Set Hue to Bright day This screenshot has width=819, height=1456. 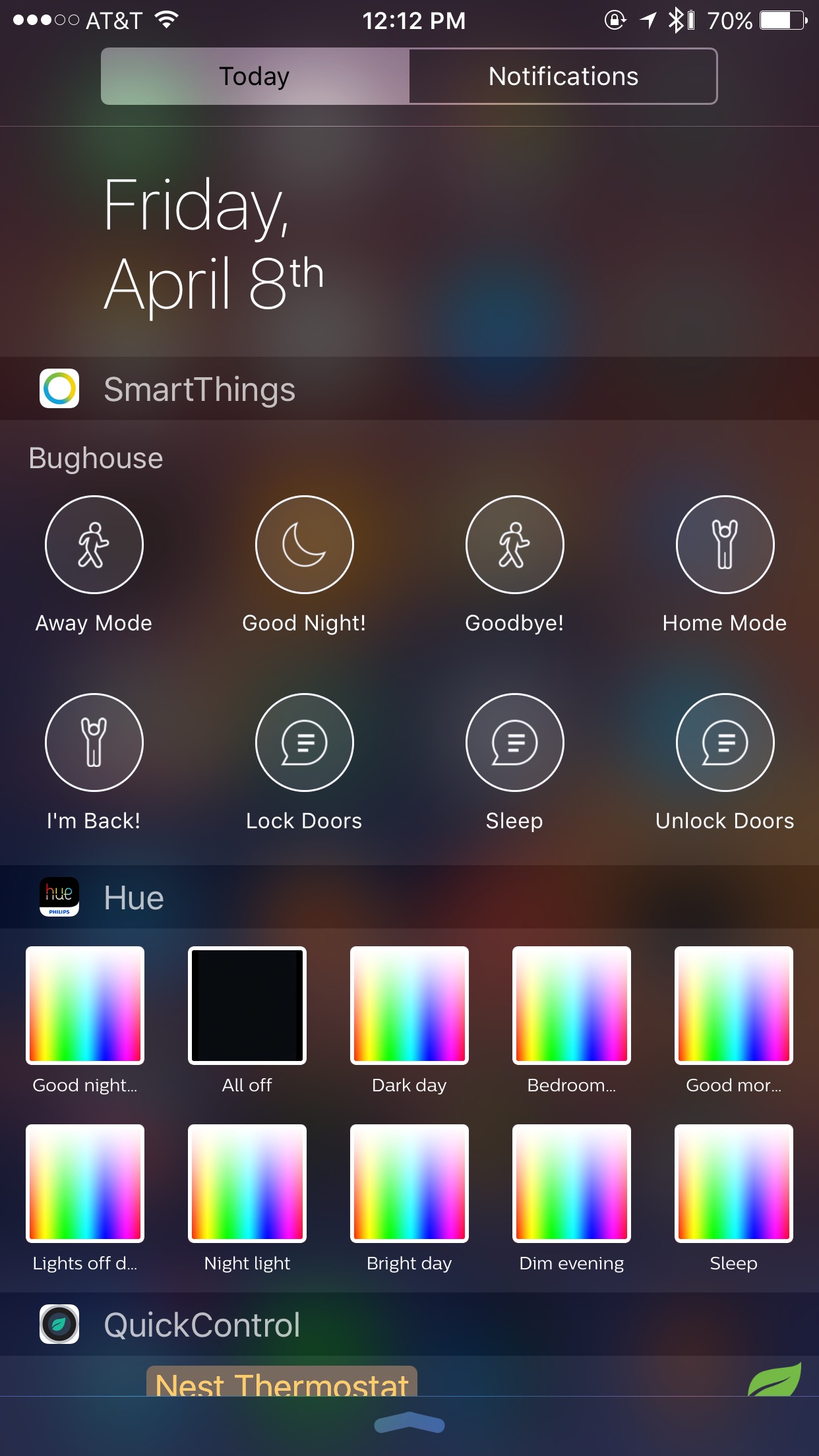409,1184
